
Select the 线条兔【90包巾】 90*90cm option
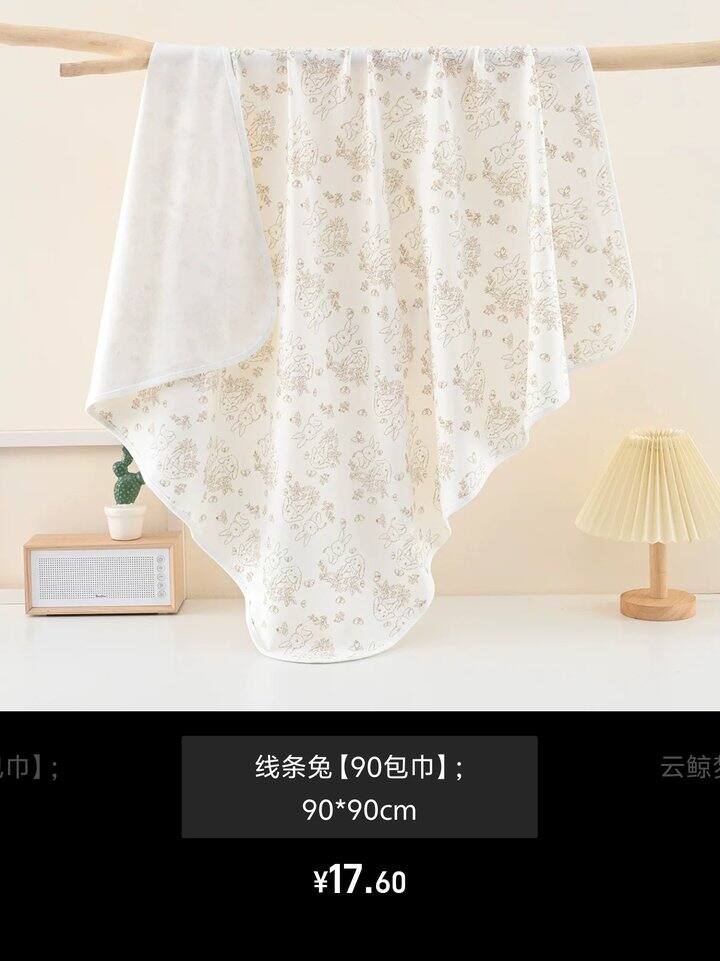click(359, 787)
